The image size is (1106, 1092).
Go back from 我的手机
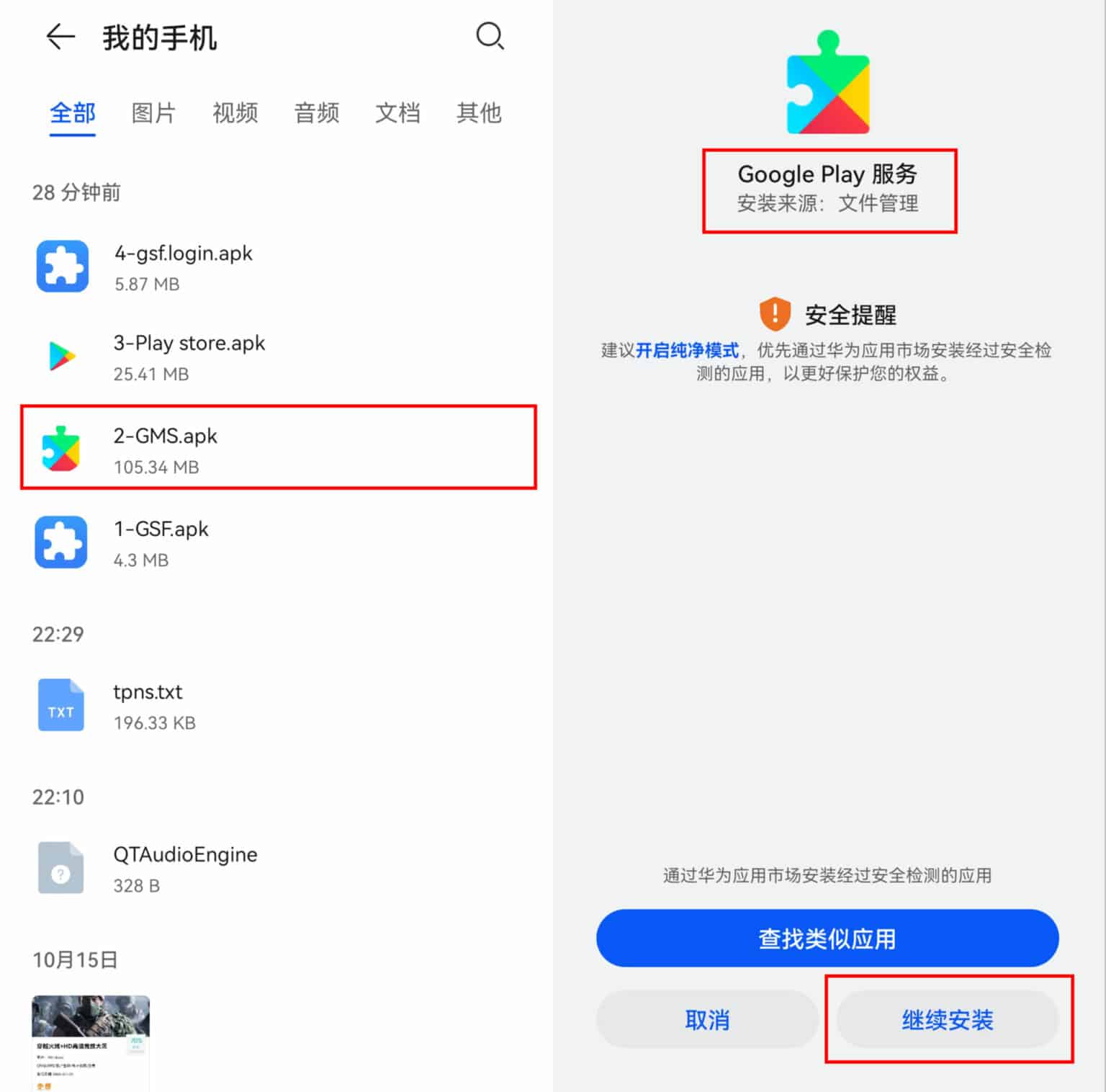[60, 37]
